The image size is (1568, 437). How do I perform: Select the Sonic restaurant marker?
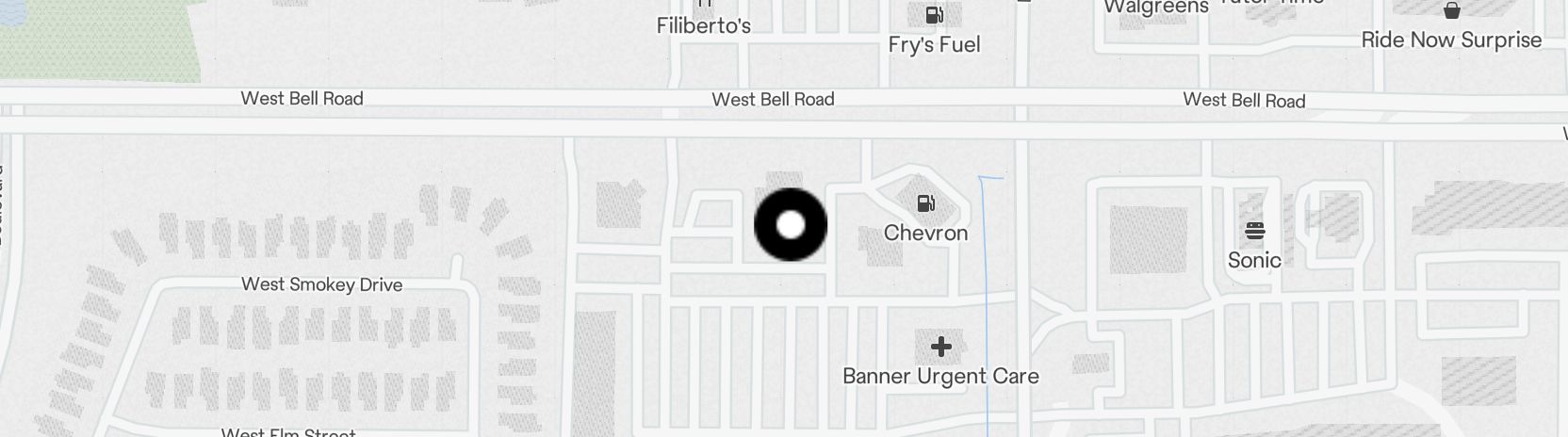coord(1254,231)
